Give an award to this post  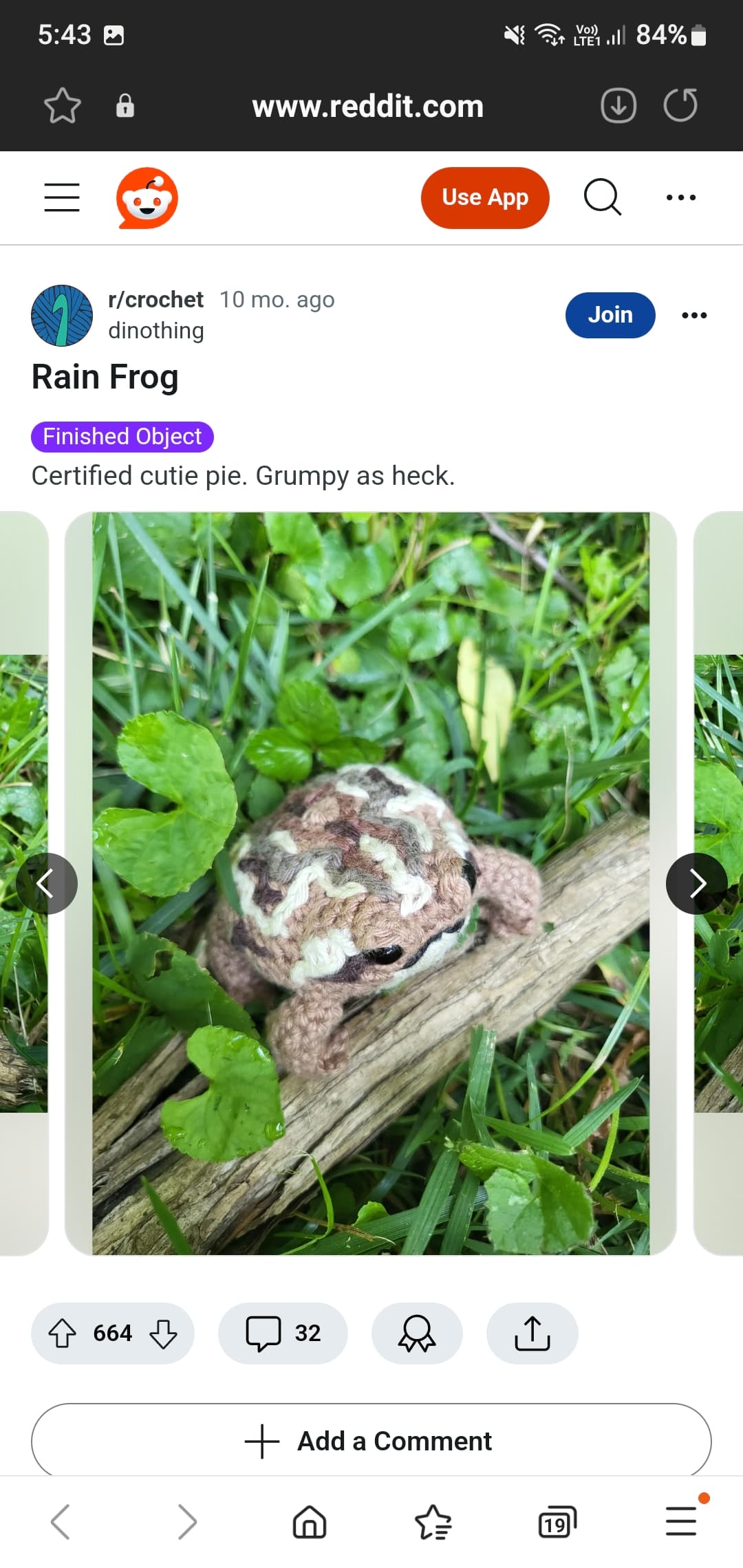tap(417, 1333)
